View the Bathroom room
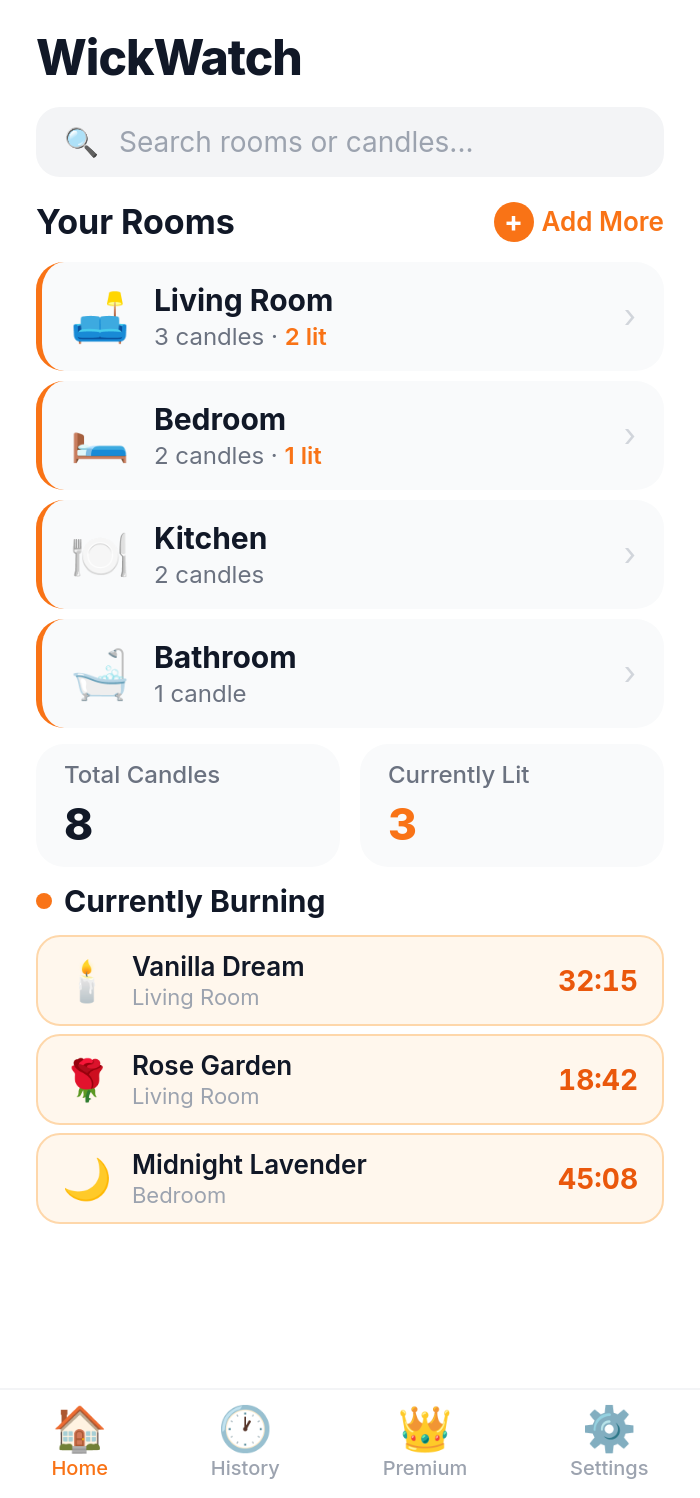The image size is (700, 1498). [x=350, y=674]
